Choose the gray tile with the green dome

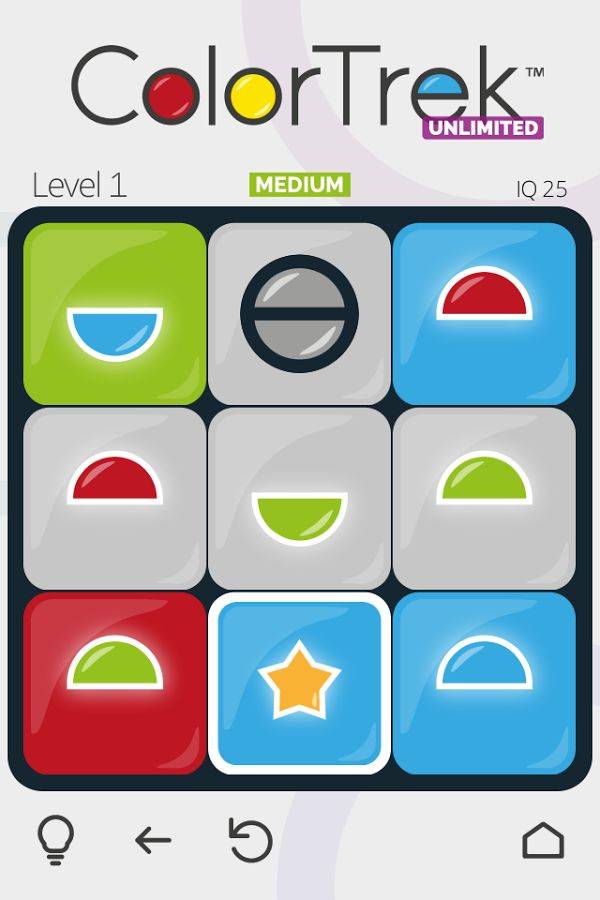pos(484,498)
